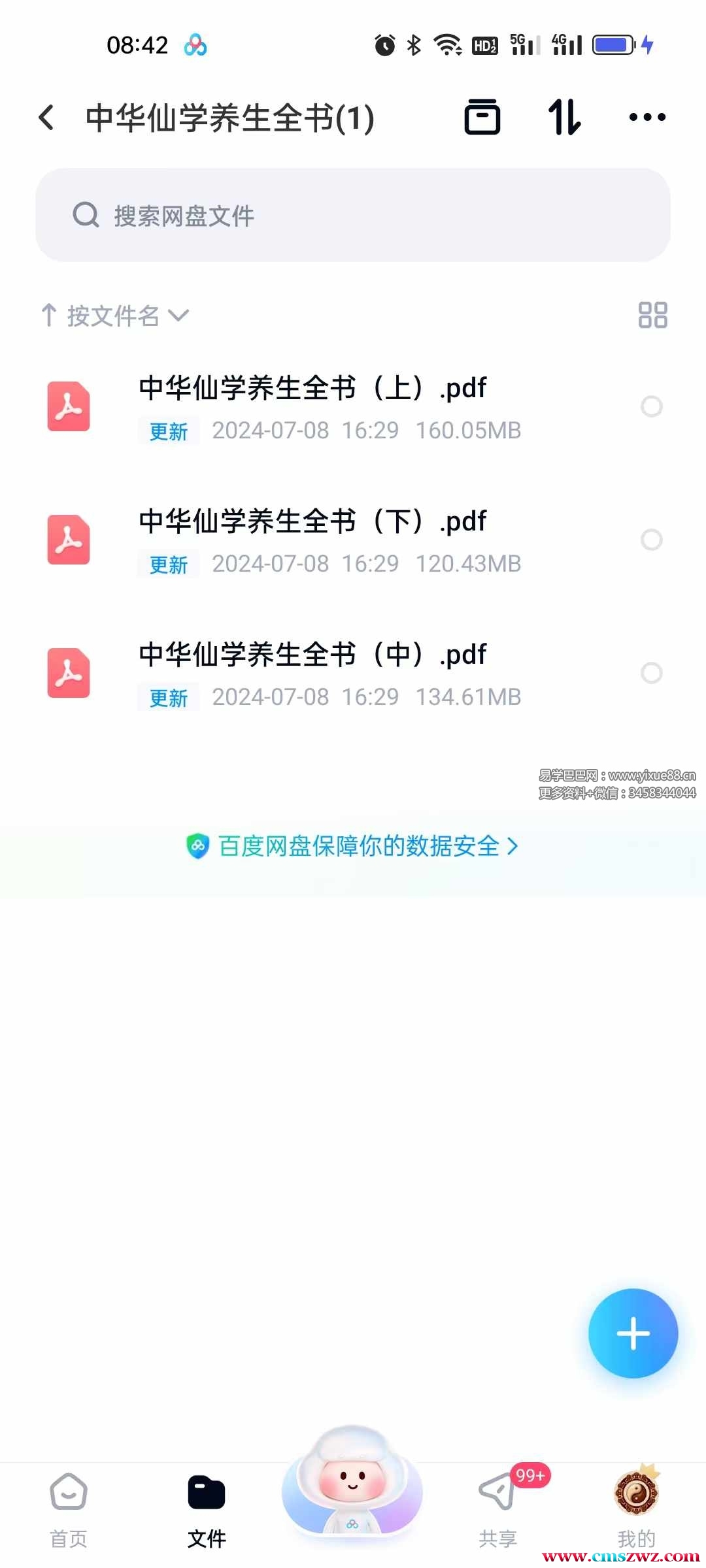The image size is (706, 1568).
Task: Open 百度网盘保障你的数据安全 link
Action: (353, 846)
